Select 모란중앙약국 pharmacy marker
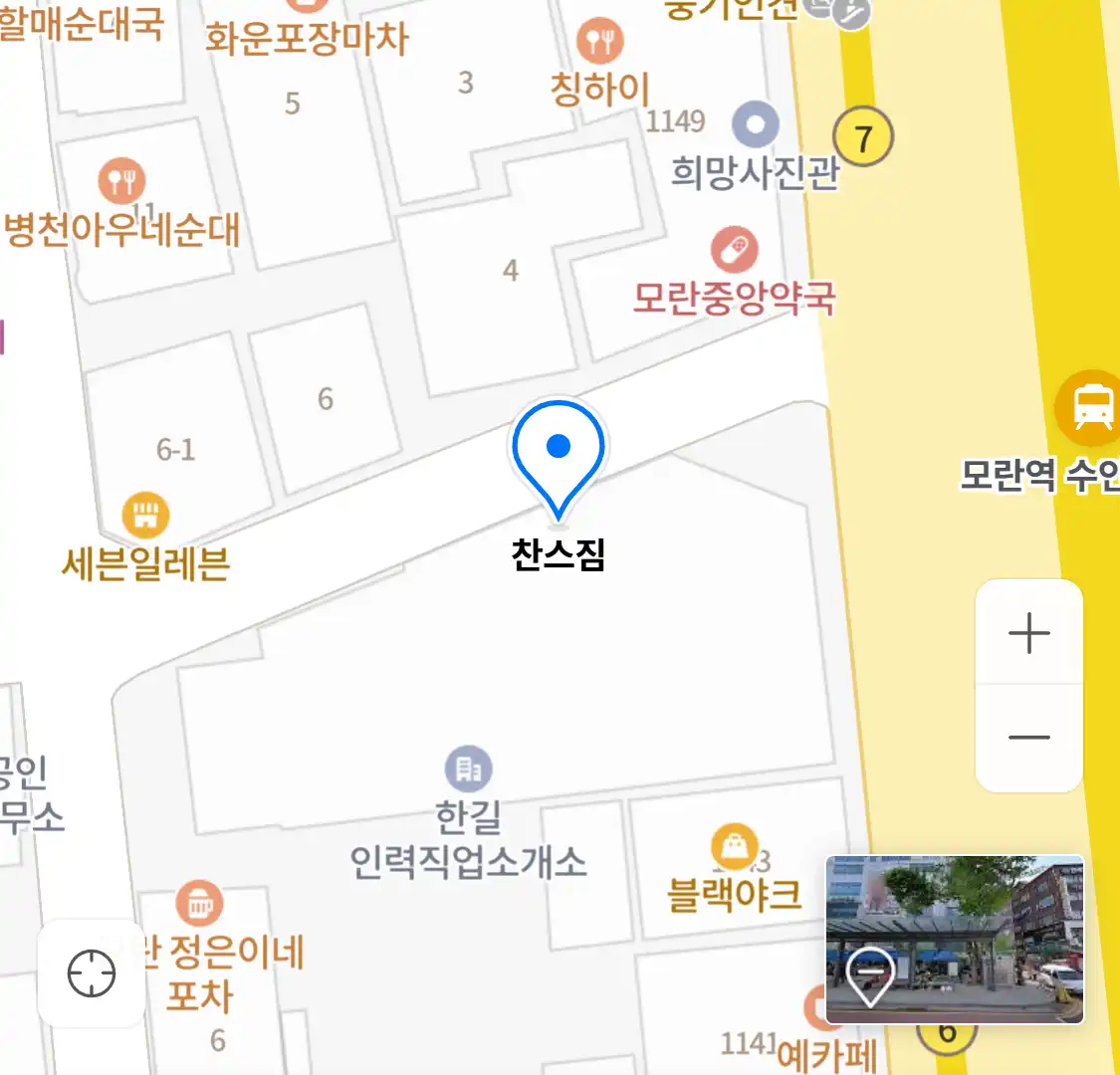1120x1075 pixels. click(x=734, y=249)
